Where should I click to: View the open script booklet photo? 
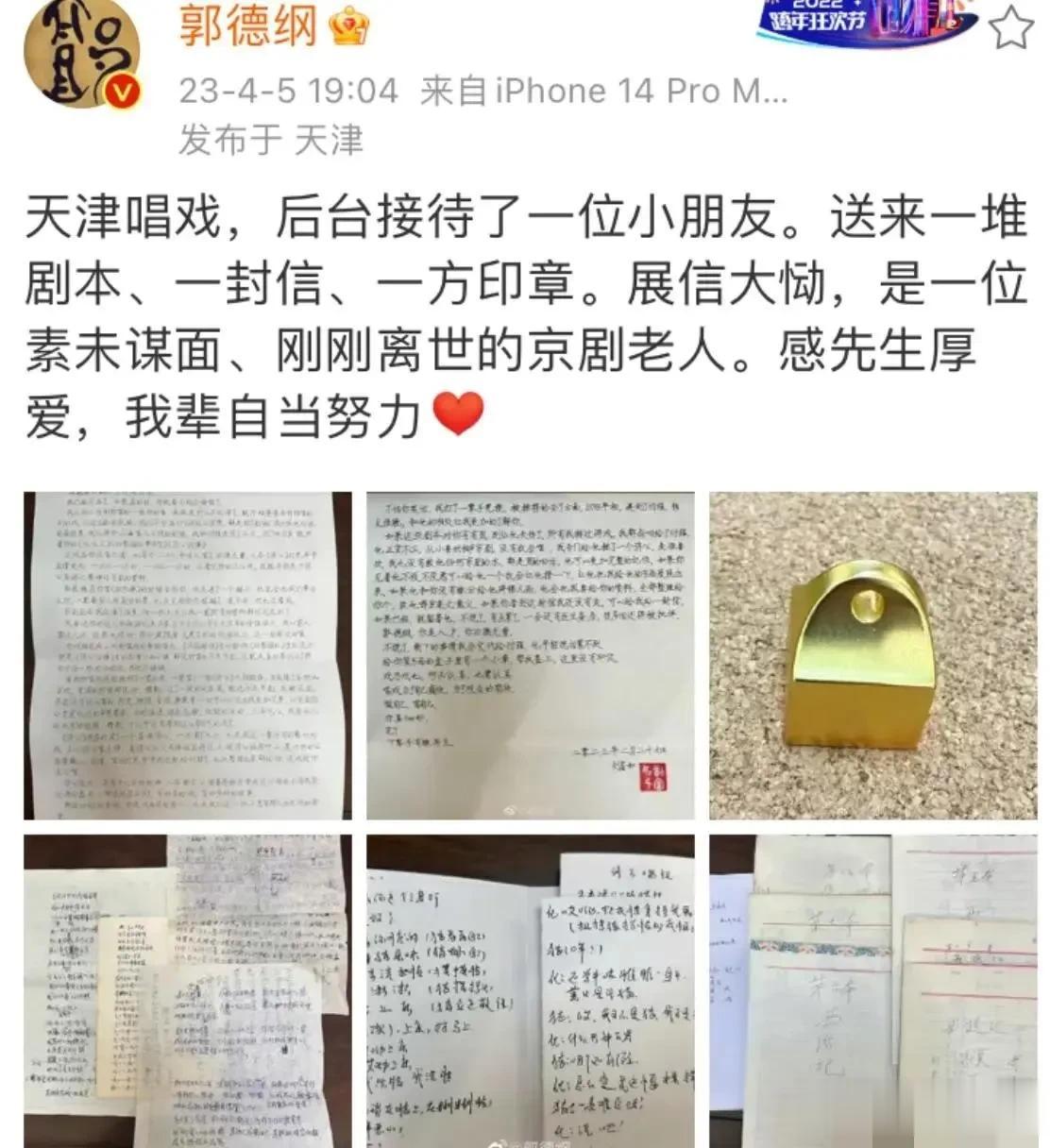530,991
